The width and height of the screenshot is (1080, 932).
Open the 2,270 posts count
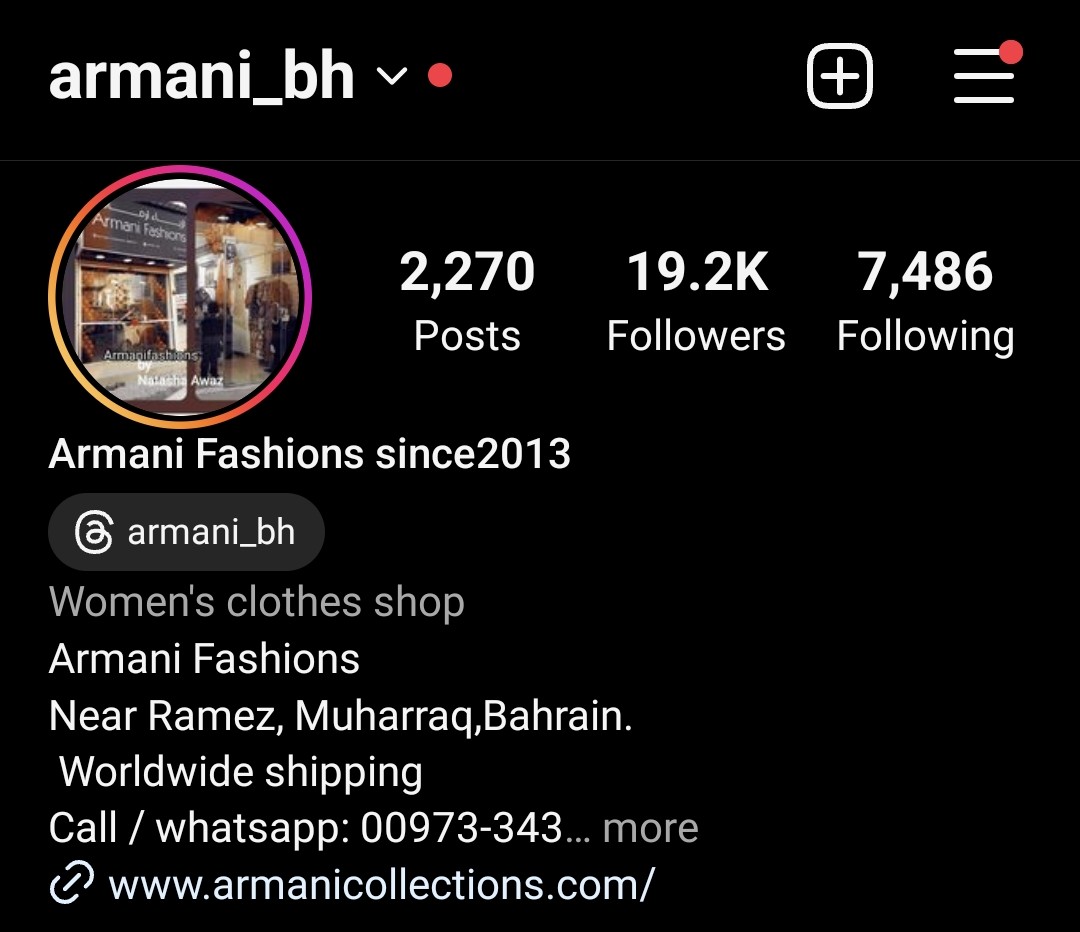[467, 300]
